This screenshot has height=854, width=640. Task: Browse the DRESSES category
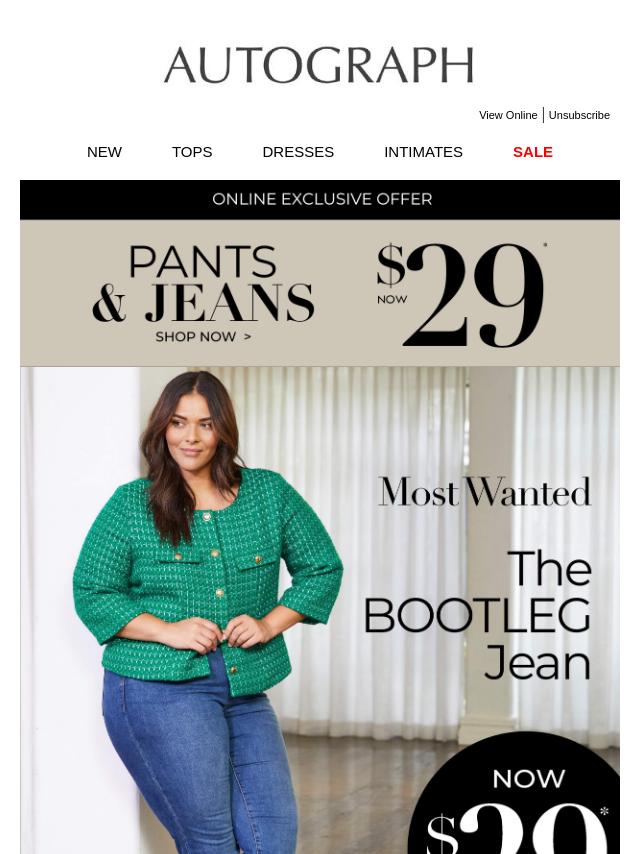point(298,152)
